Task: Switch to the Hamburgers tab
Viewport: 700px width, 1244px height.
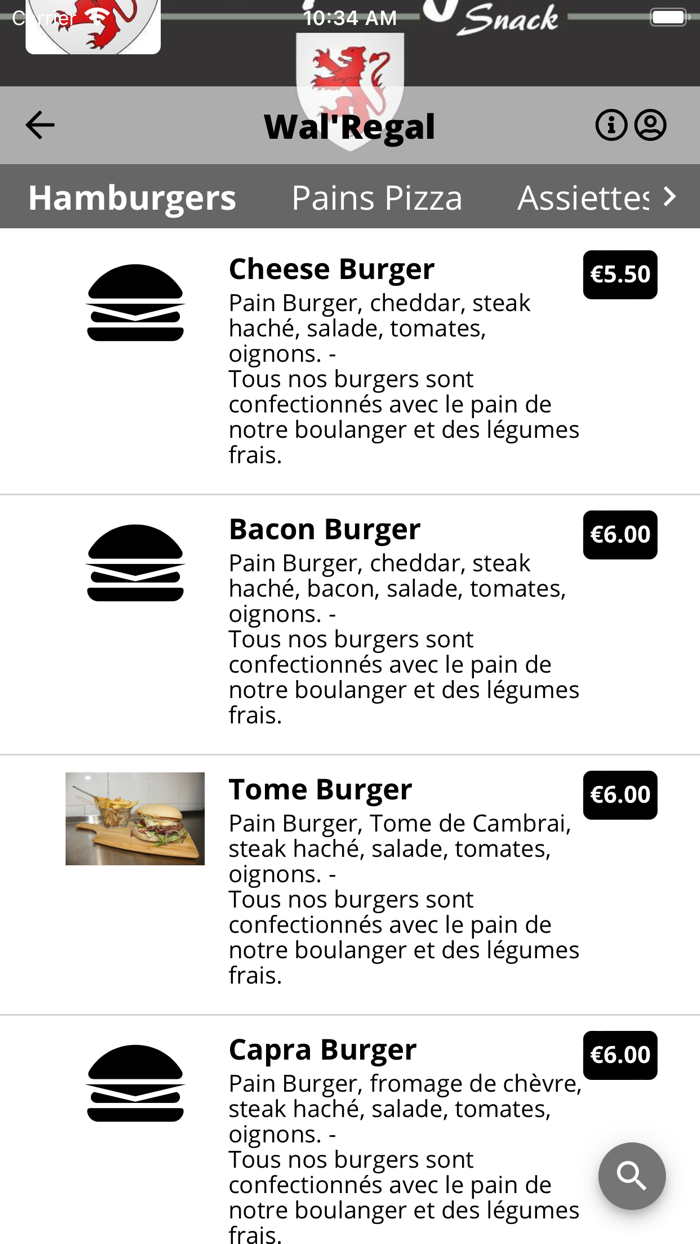Action: click(132, 197)
